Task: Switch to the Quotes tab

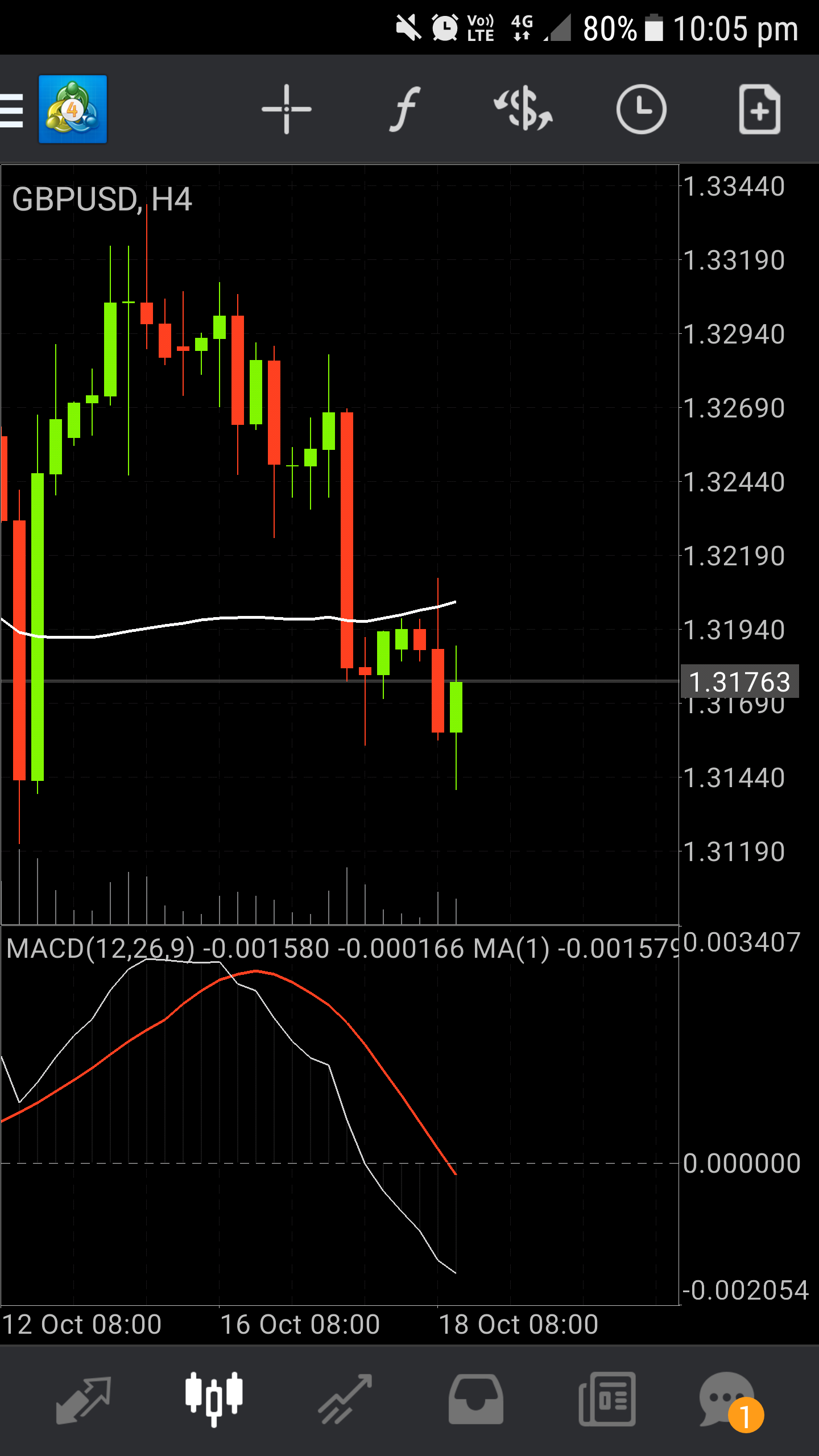Action: (84, 1399)
